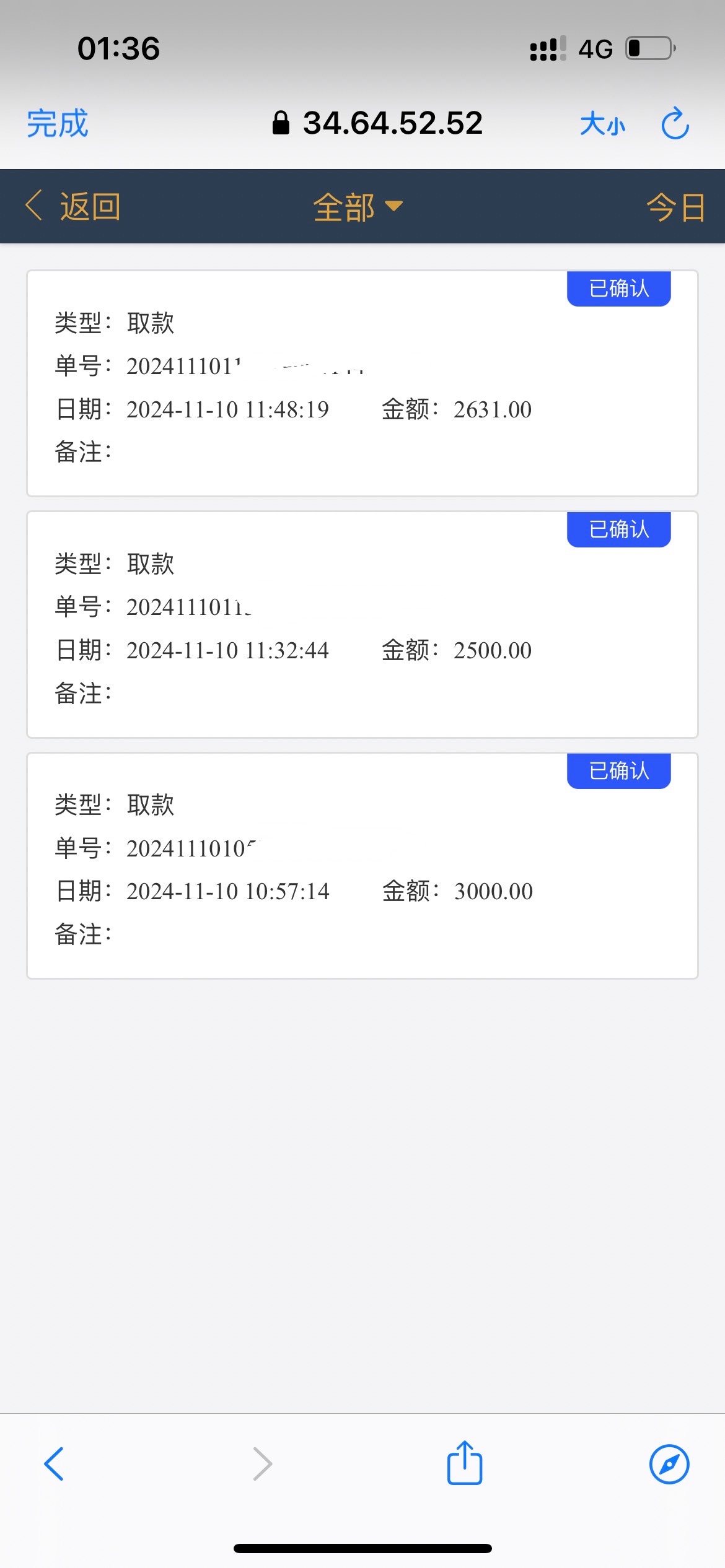Open the withdrawal record of 2500.00
This screenshot has height=1568, width=725.
(x=362, y=625)
